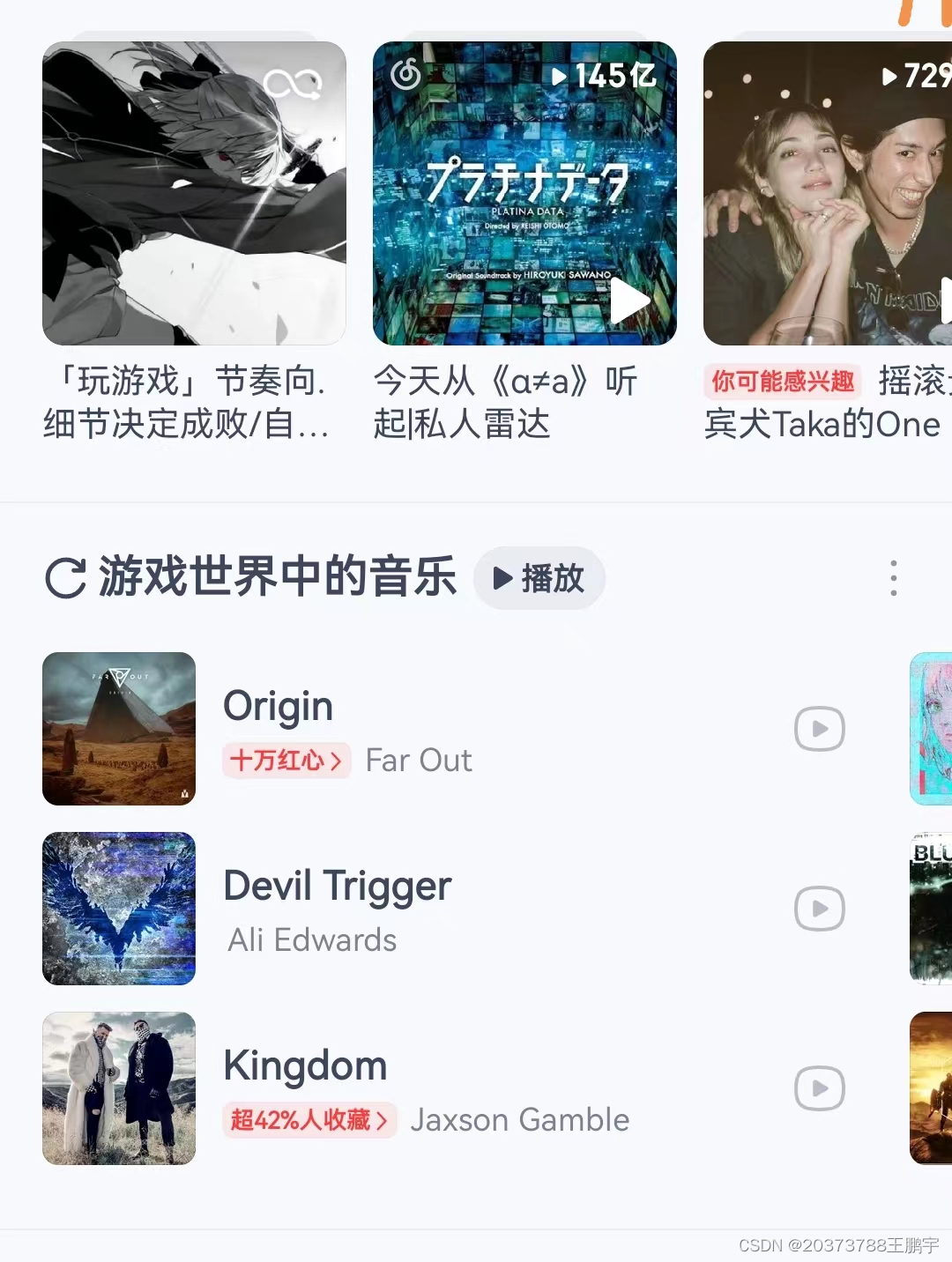Tap 播放 to play 游戏世界中的音乐

point(539,578)
